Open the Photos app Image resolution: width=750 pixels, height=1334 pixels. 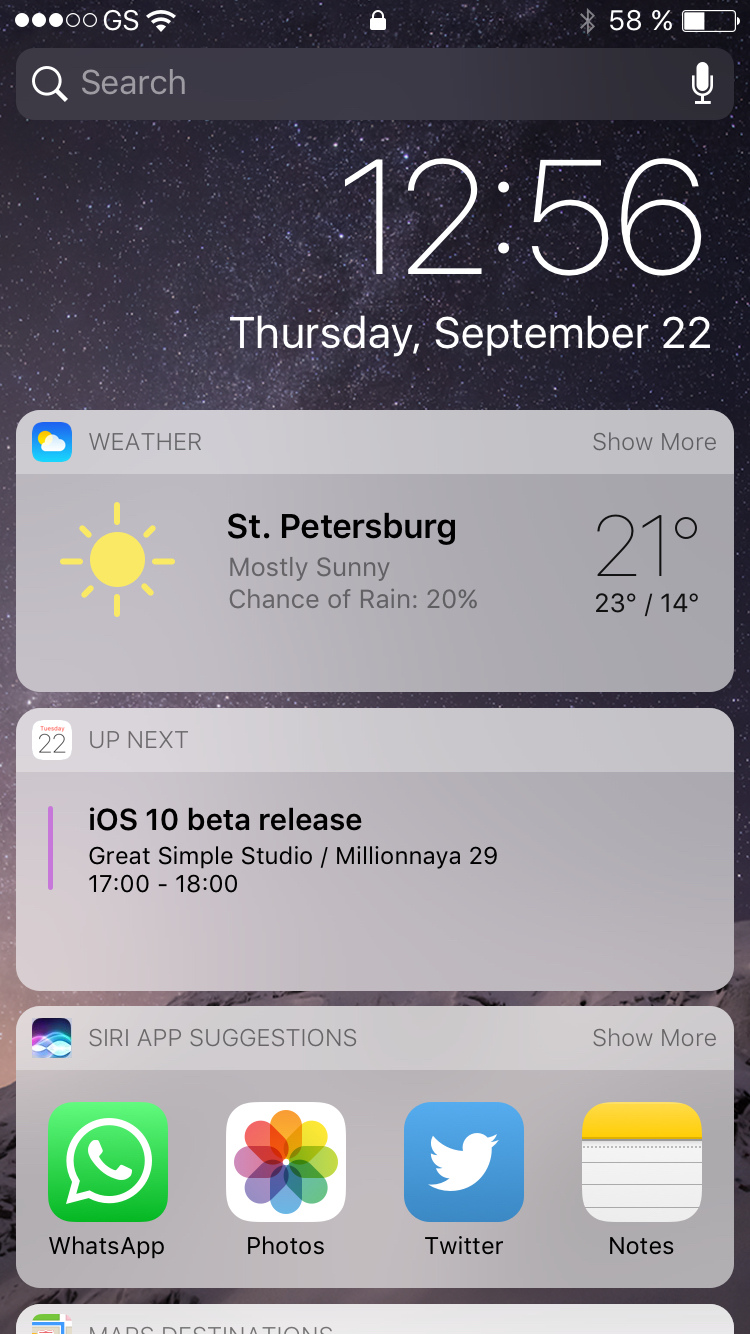point(286,1163)
